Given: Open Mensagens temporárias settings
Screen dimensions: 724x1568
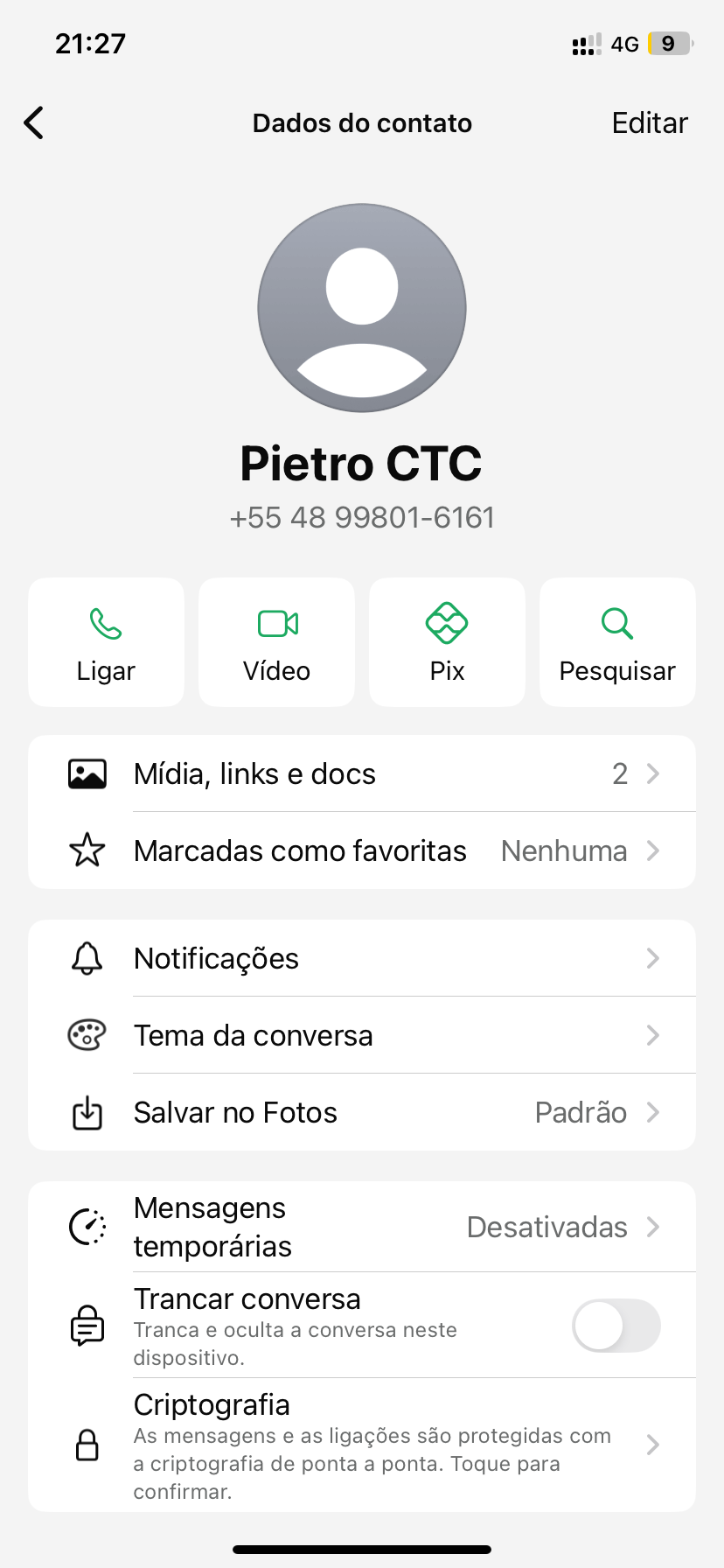Looking at the screenshot, I should [362, 1227].
